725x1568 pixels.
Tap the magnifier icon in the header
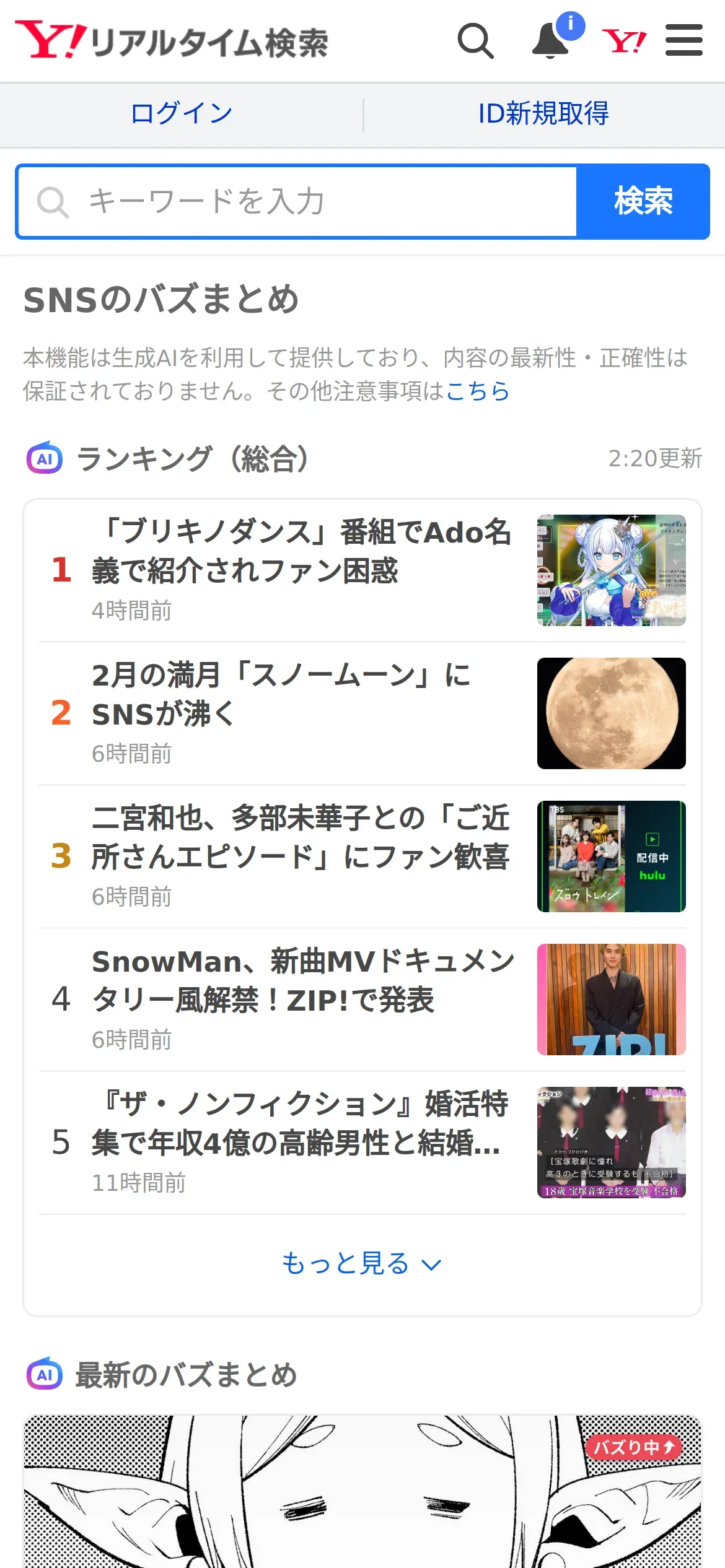(475, 41)
